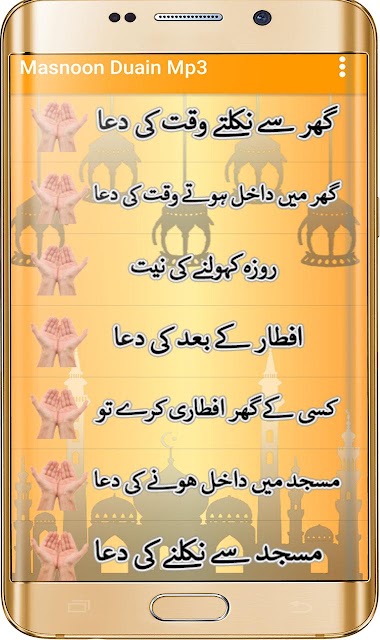
Task: Open the dua for leaving home (گھر سے نکلتے وقت)
Action: pyautogui.click(x=190, y=127)
